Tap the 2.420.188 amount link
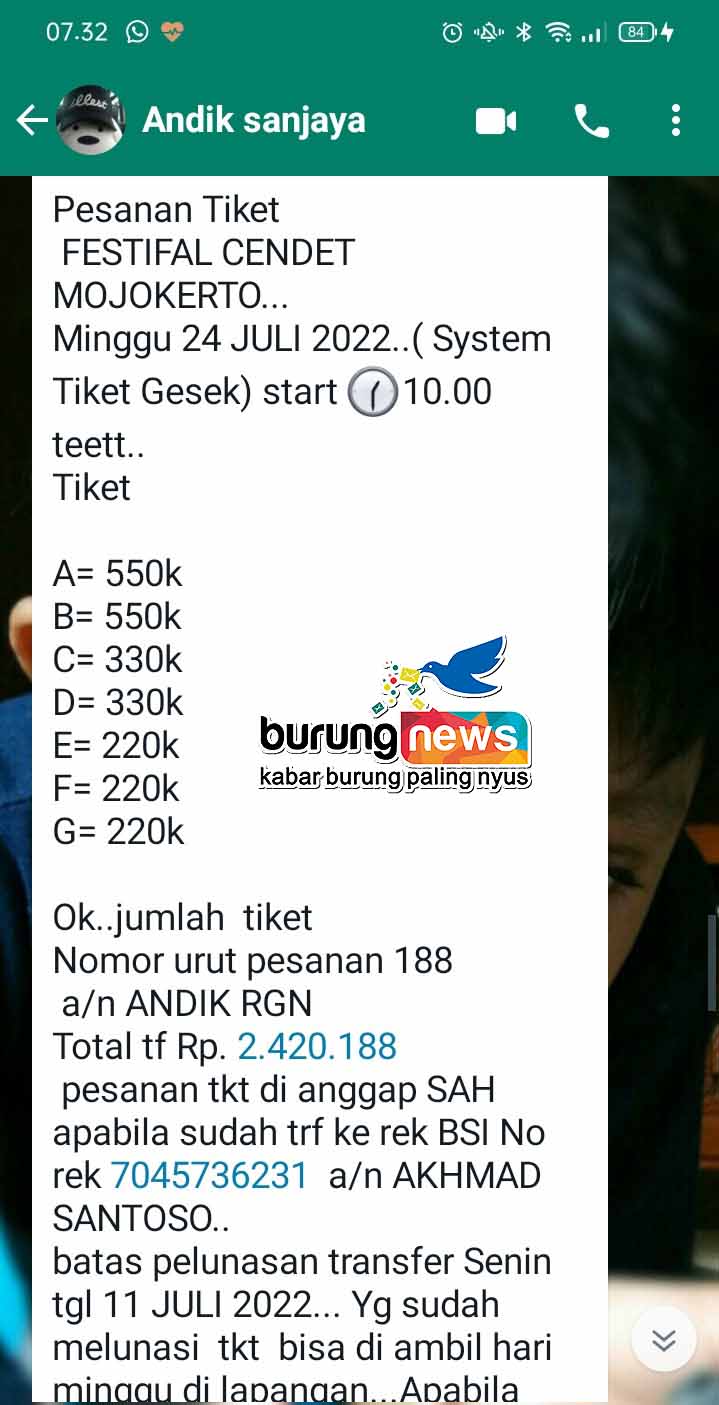Viewport: 719px width, 1405px height. pos(317,1047)
